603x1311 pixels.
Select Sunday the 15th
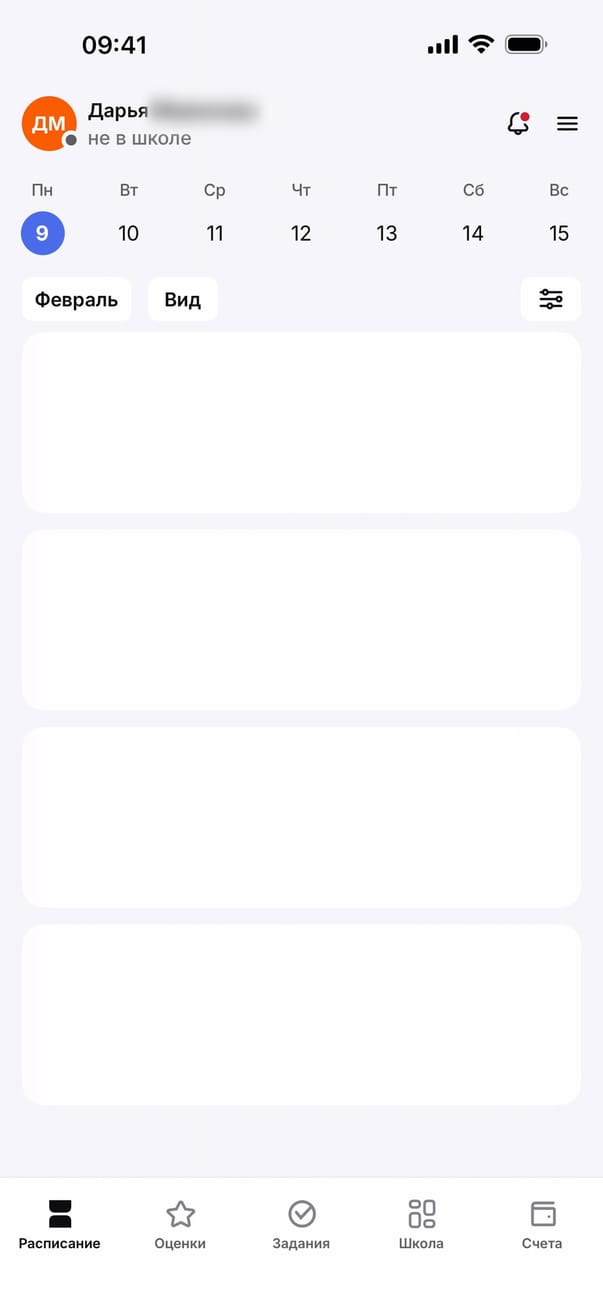point(559,233)
